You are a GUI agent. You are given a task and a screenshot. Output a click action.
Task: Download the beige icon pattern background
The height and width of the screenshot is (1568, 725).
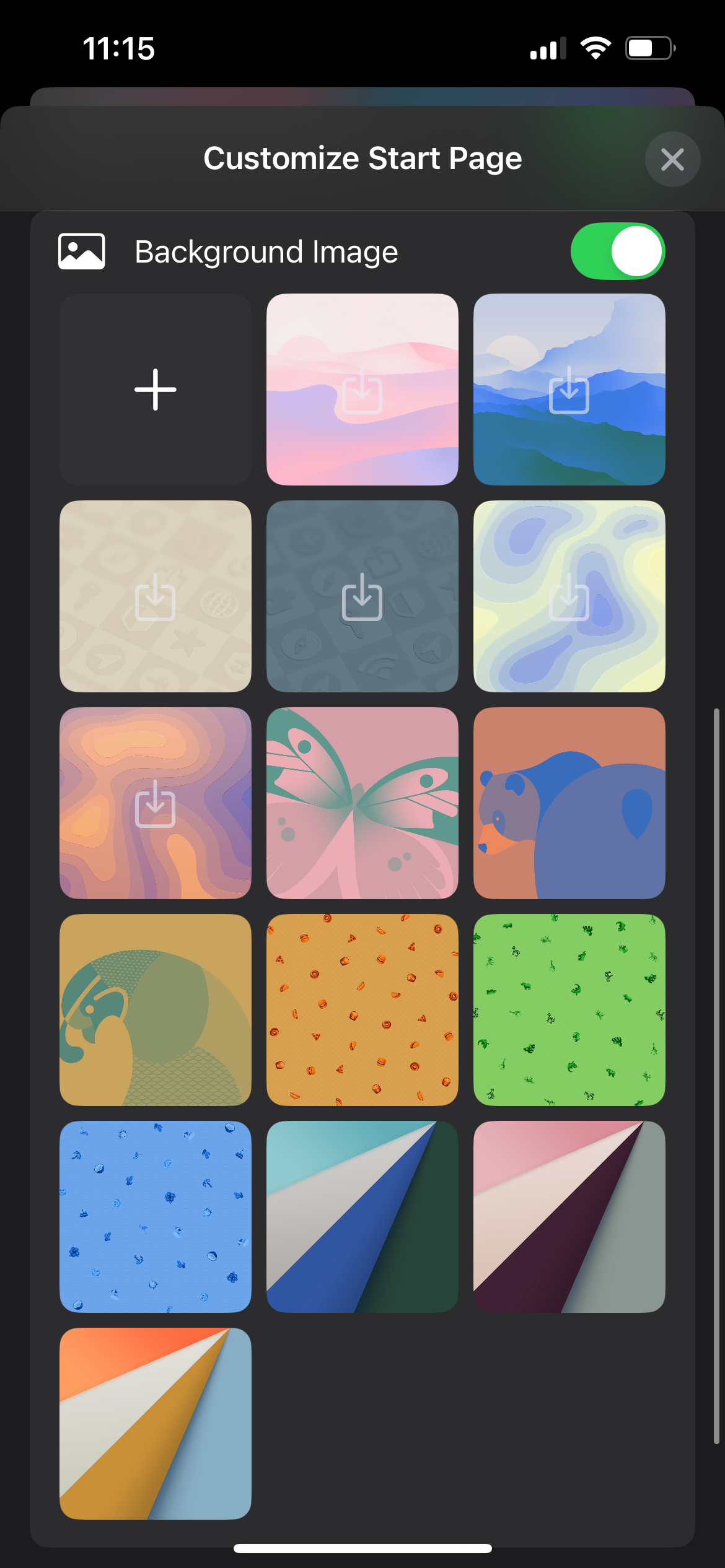156,596
